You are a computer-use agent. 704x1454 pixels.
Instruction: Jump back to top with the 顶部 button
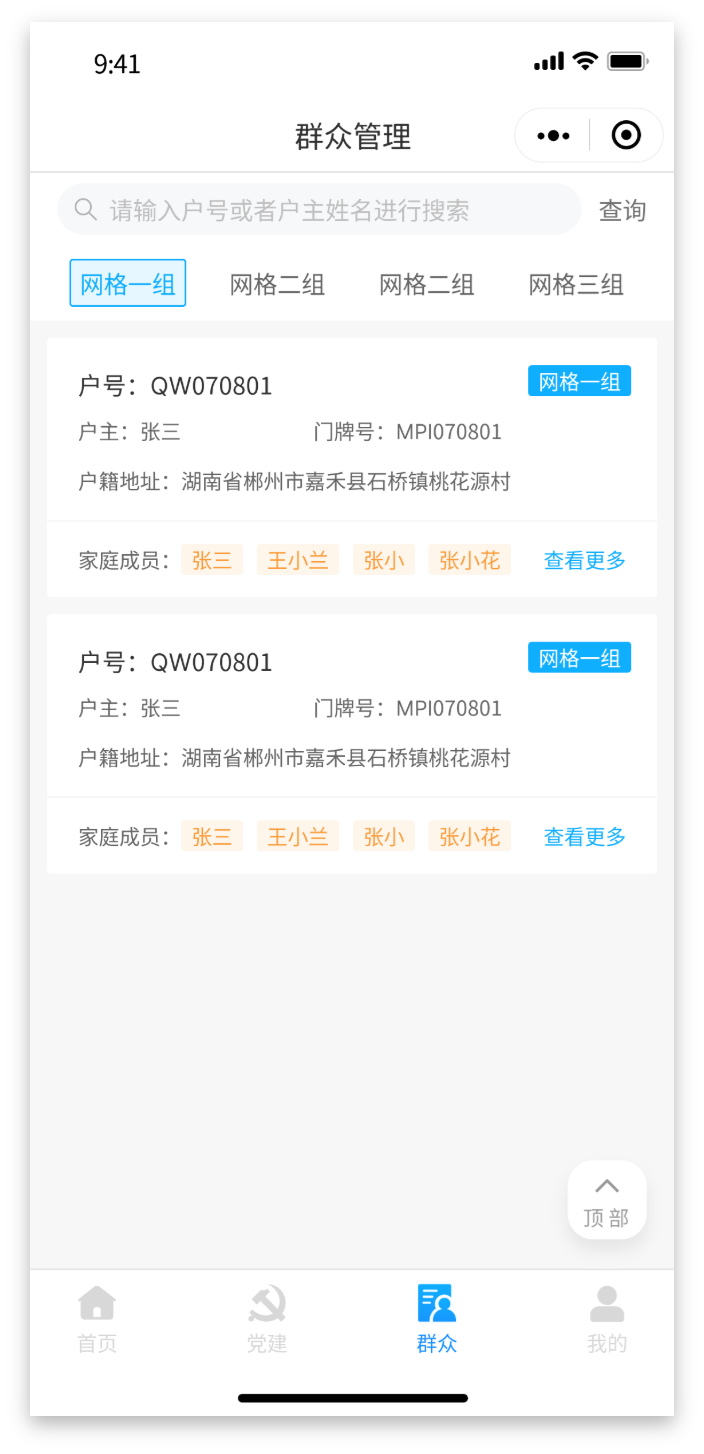click(607, 1200)
